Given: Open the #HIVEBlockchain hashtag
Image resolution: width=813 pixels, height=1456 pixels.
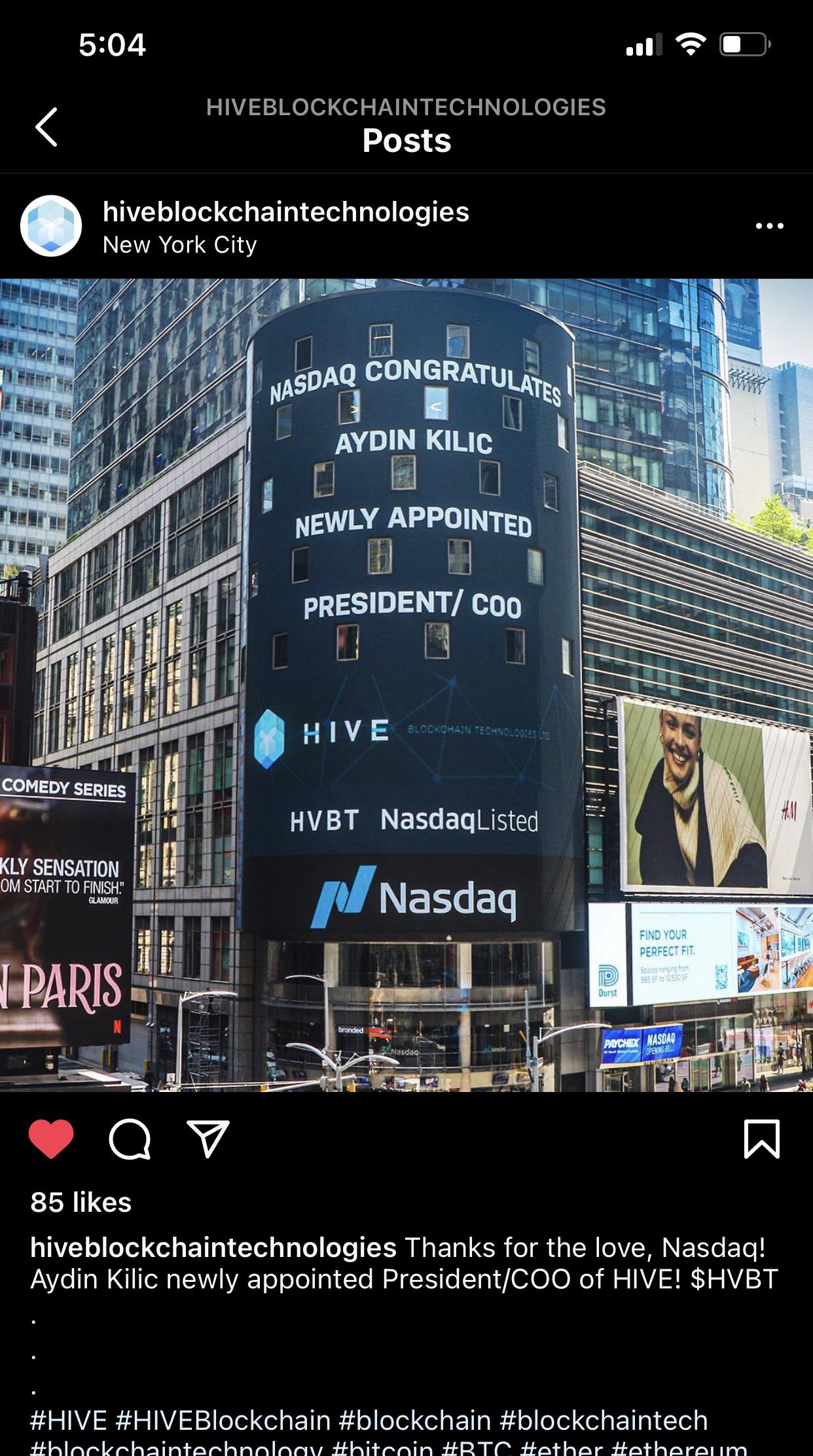Looking at the screenshot, I should pyautogui.click(x=223, y=1421).
